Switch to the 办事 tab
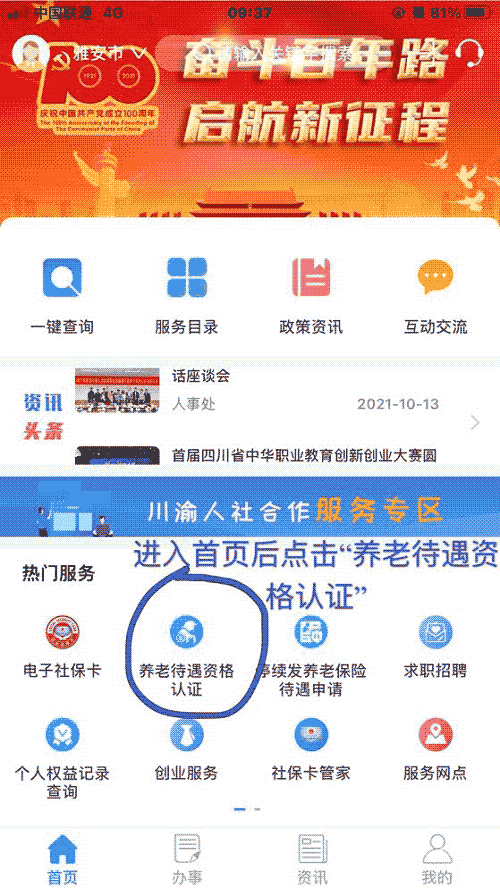Image resolution: width=500 pixels, height=888 pixels. point(187,859)
